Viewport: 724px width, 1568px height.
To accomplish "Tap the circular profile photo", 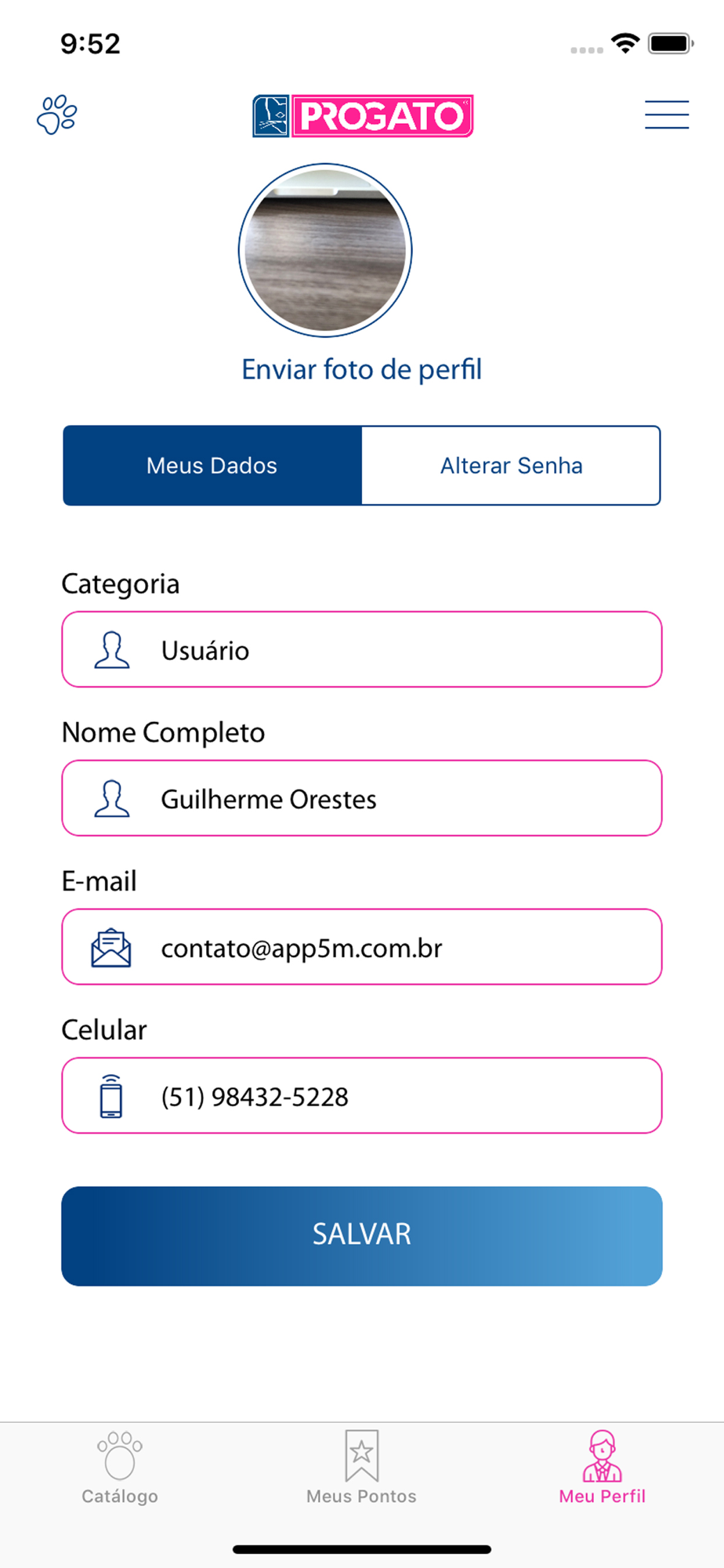I will [325, 250].
